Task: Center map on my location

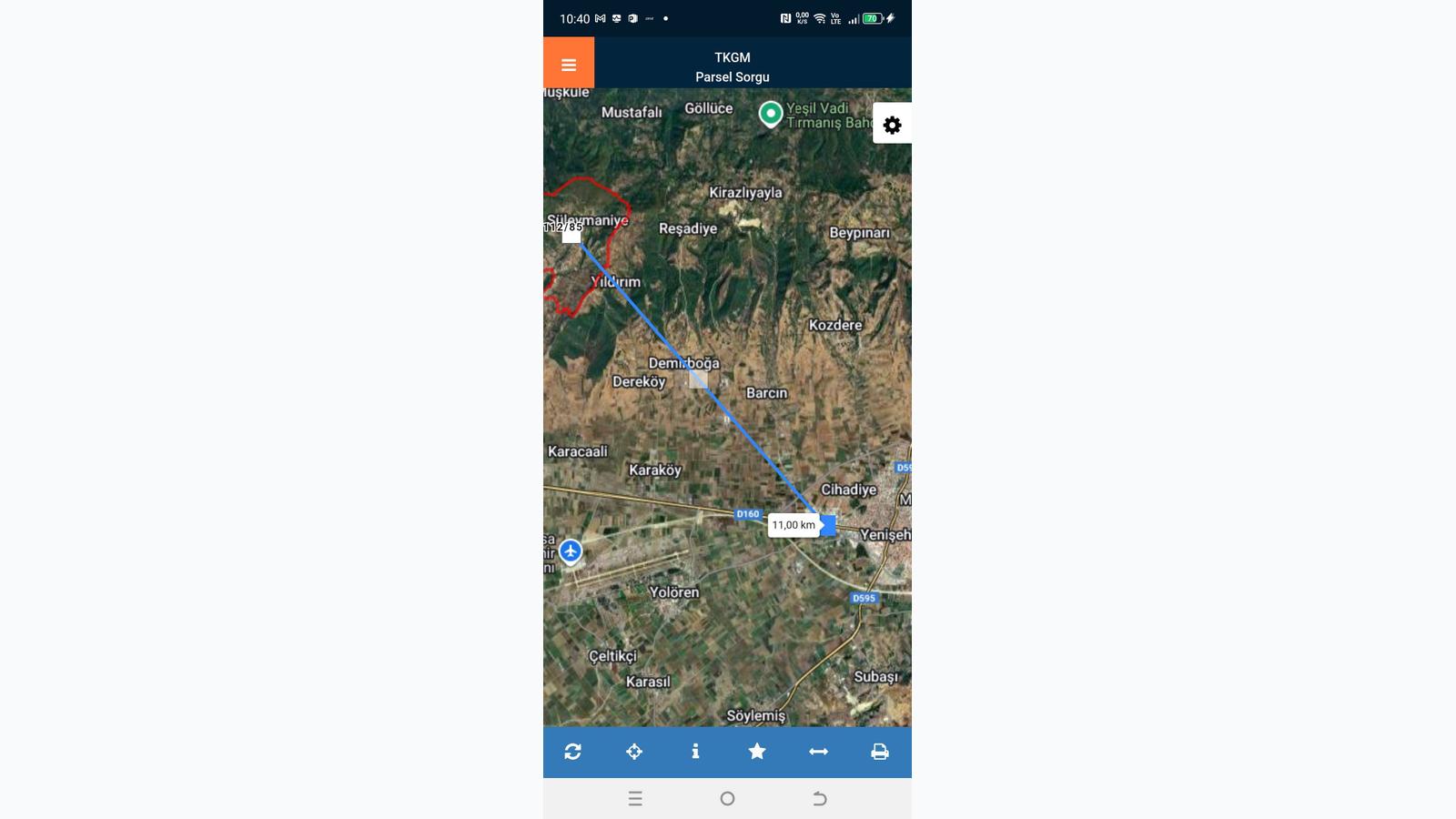Action: coord(634,752)
